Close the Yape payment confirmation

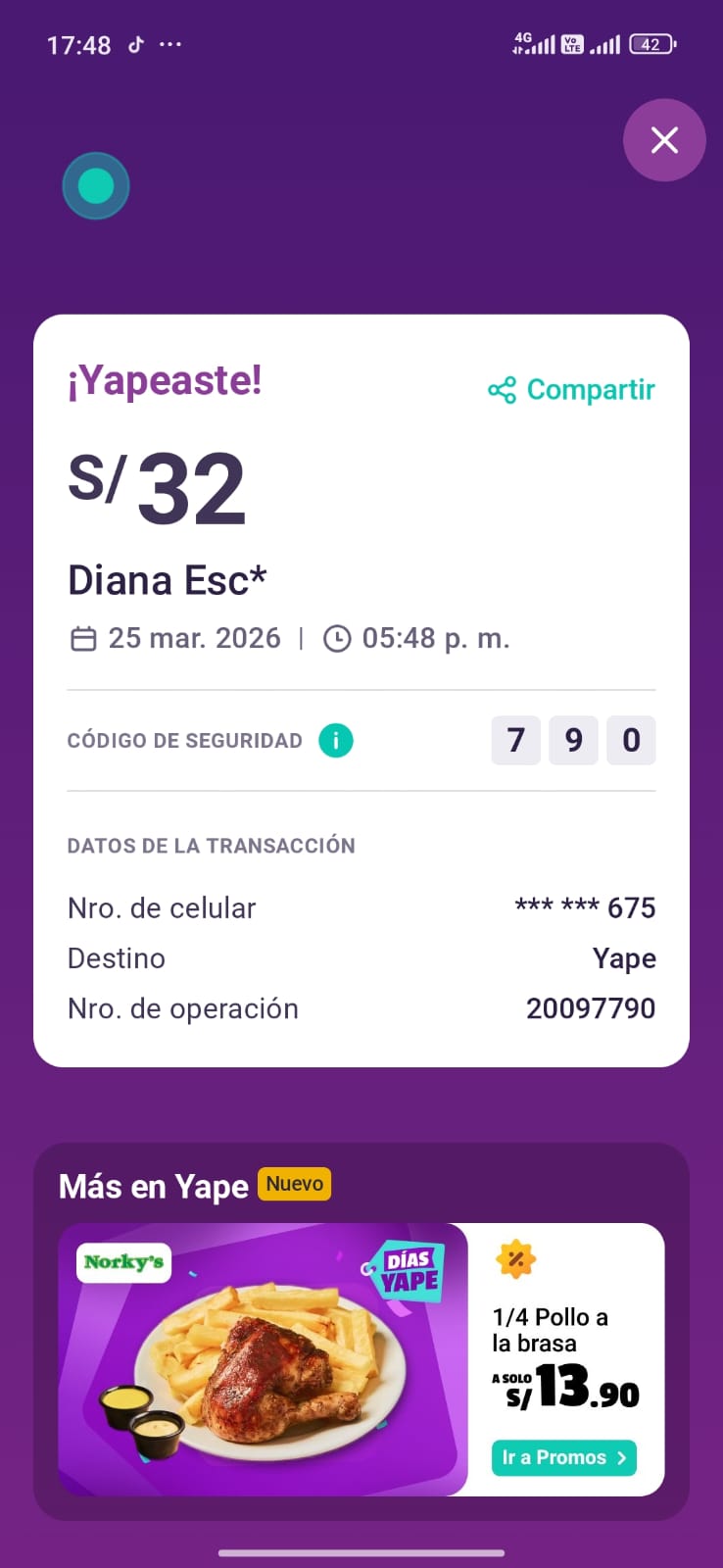(x=664, y=140)
